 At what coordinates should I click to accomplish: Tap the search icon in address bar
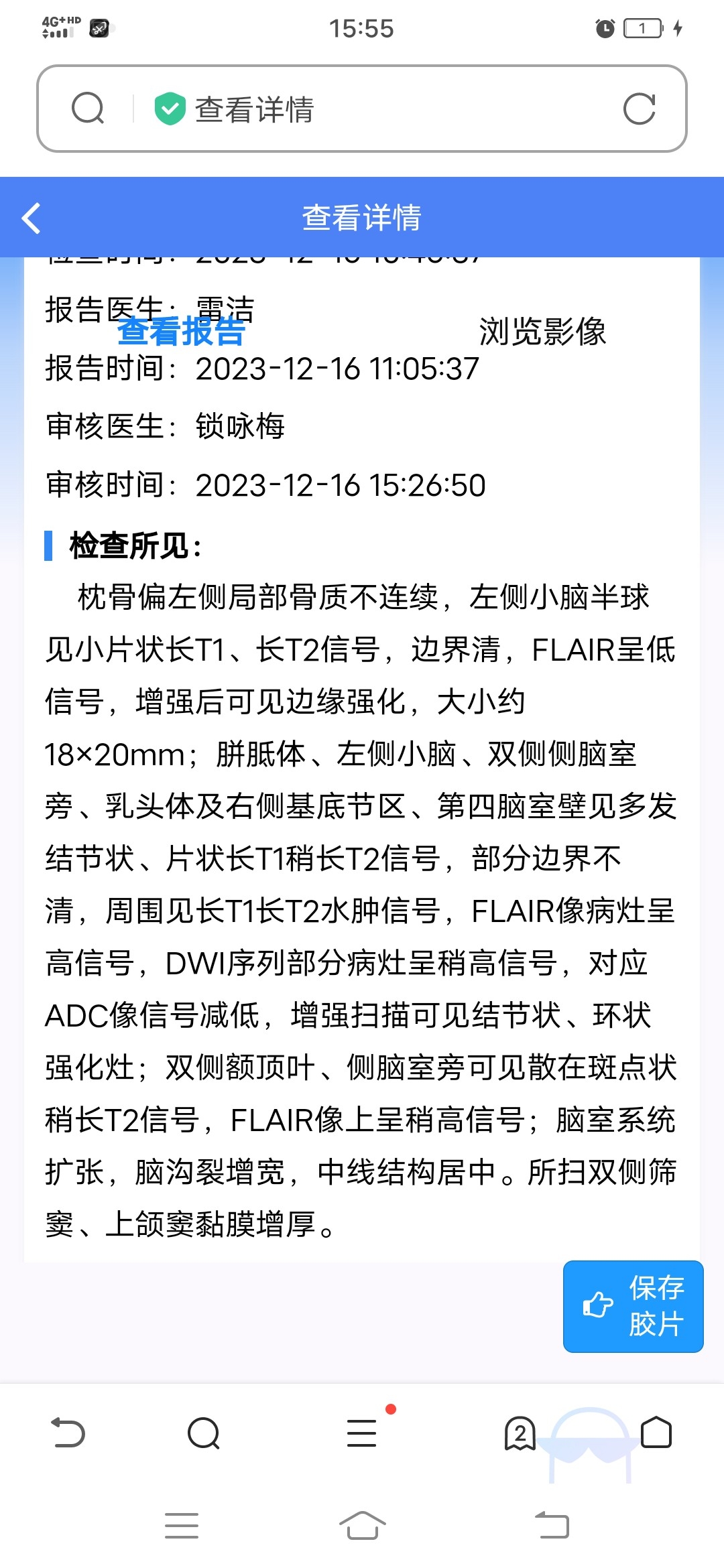88,109
